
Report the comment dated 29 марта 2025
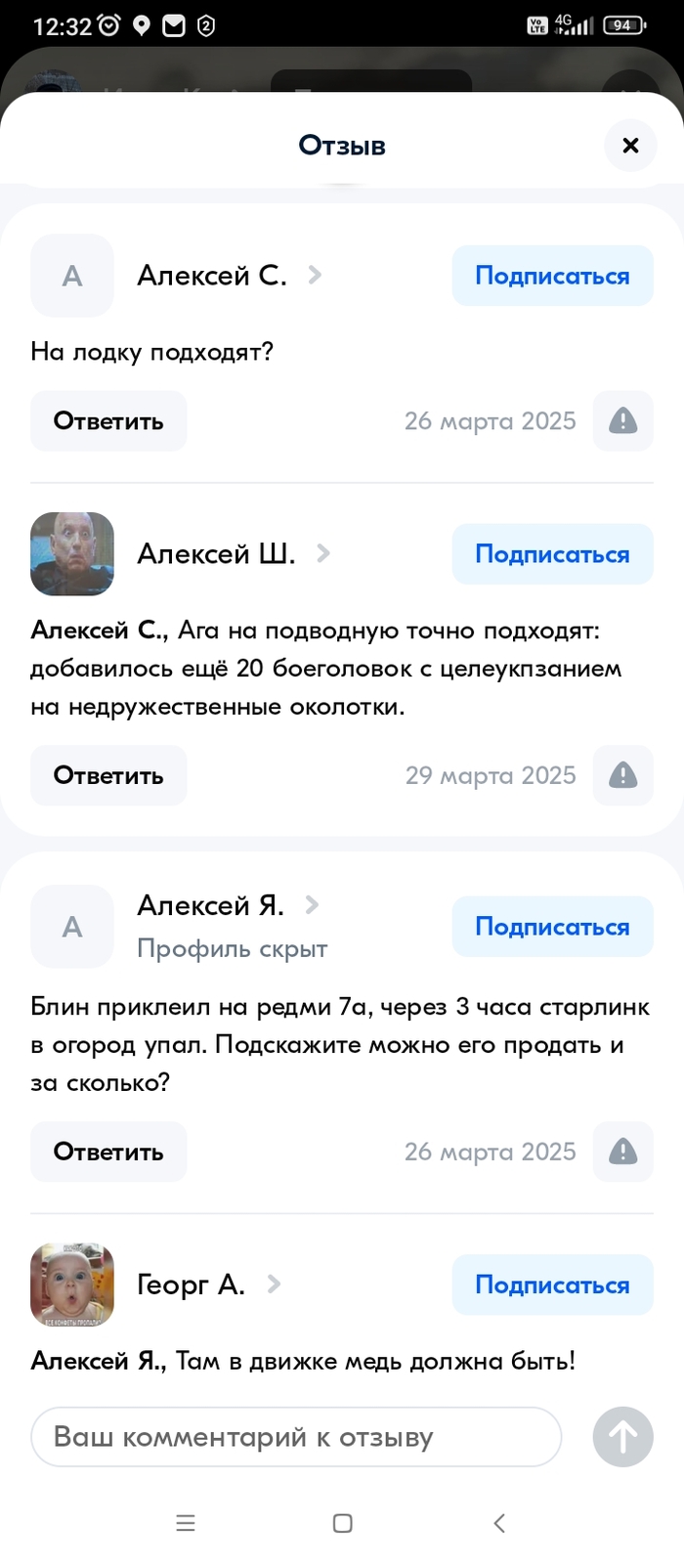[622, 775]
